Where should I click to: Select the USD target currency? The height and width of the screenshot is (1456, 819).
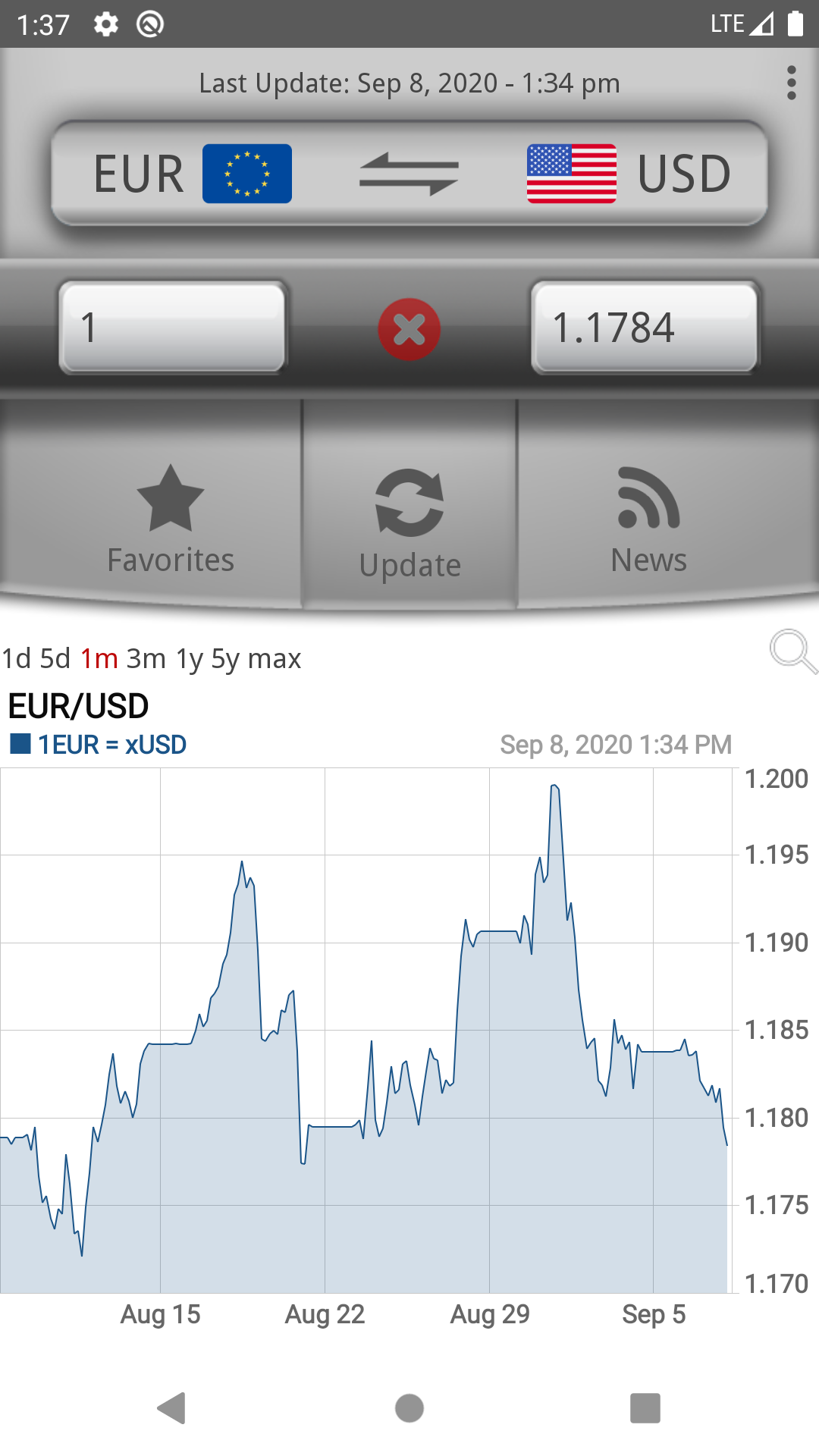[629, 174]
